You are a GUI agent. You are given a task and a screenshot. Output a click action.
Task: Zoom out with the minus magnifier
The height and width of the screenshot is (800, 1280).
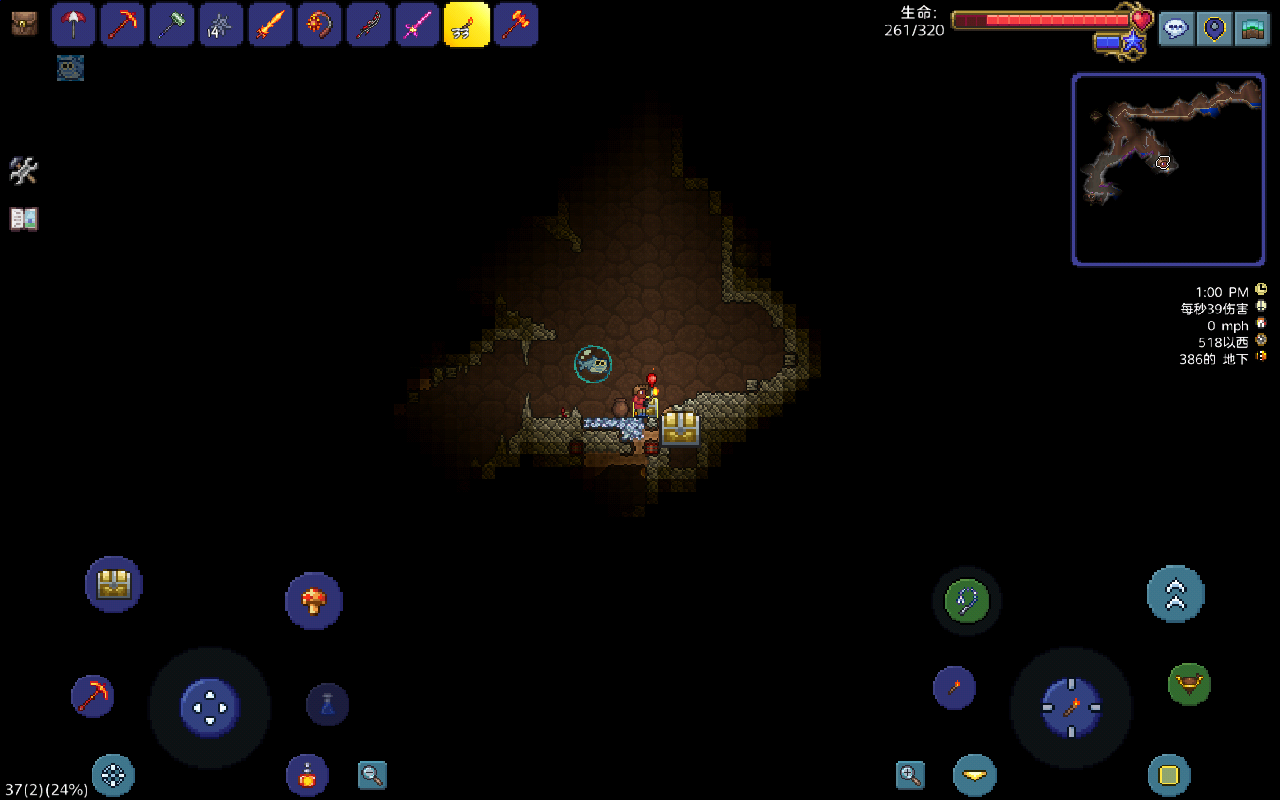[372, 775]
